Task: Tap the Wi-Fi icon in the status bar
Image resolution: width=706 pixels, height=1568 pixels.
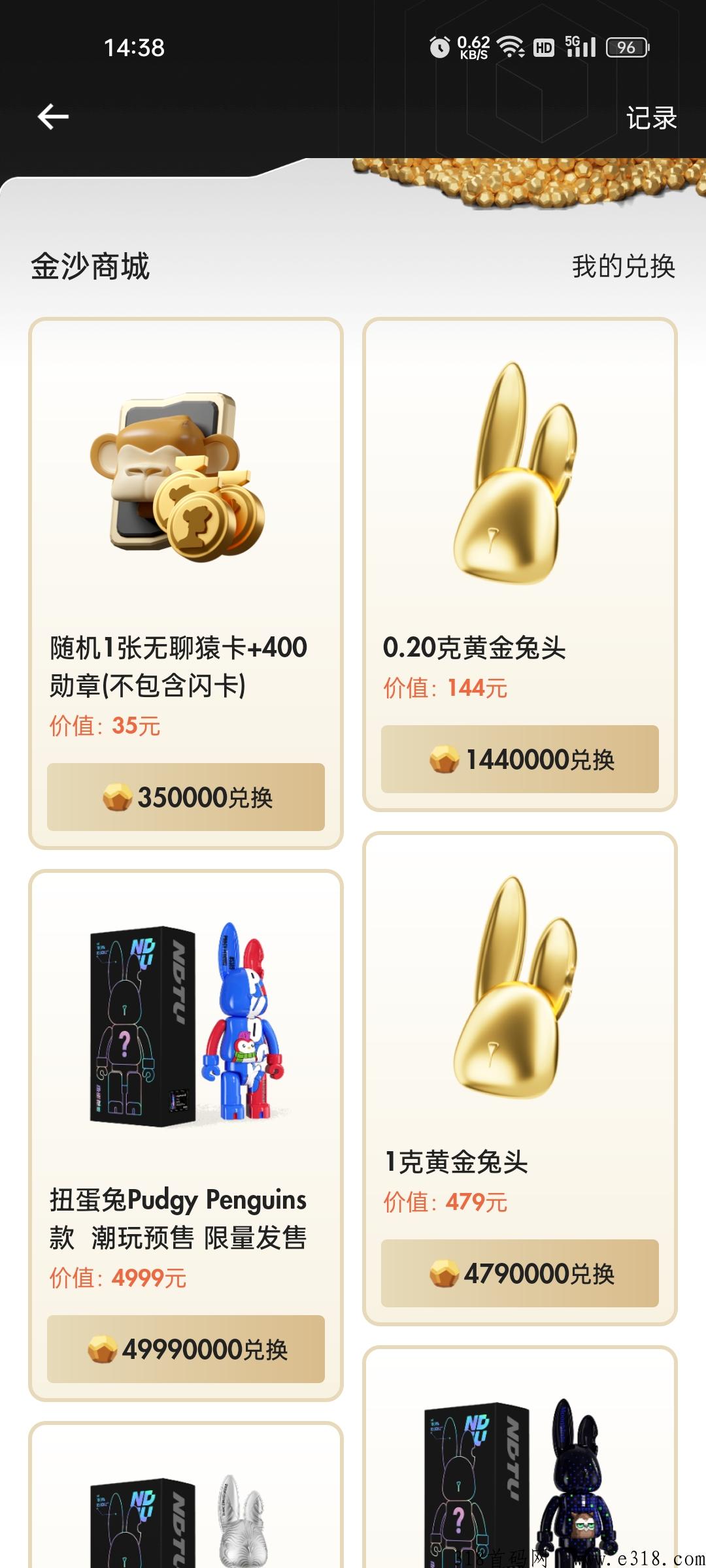Action: coord(509,47)
